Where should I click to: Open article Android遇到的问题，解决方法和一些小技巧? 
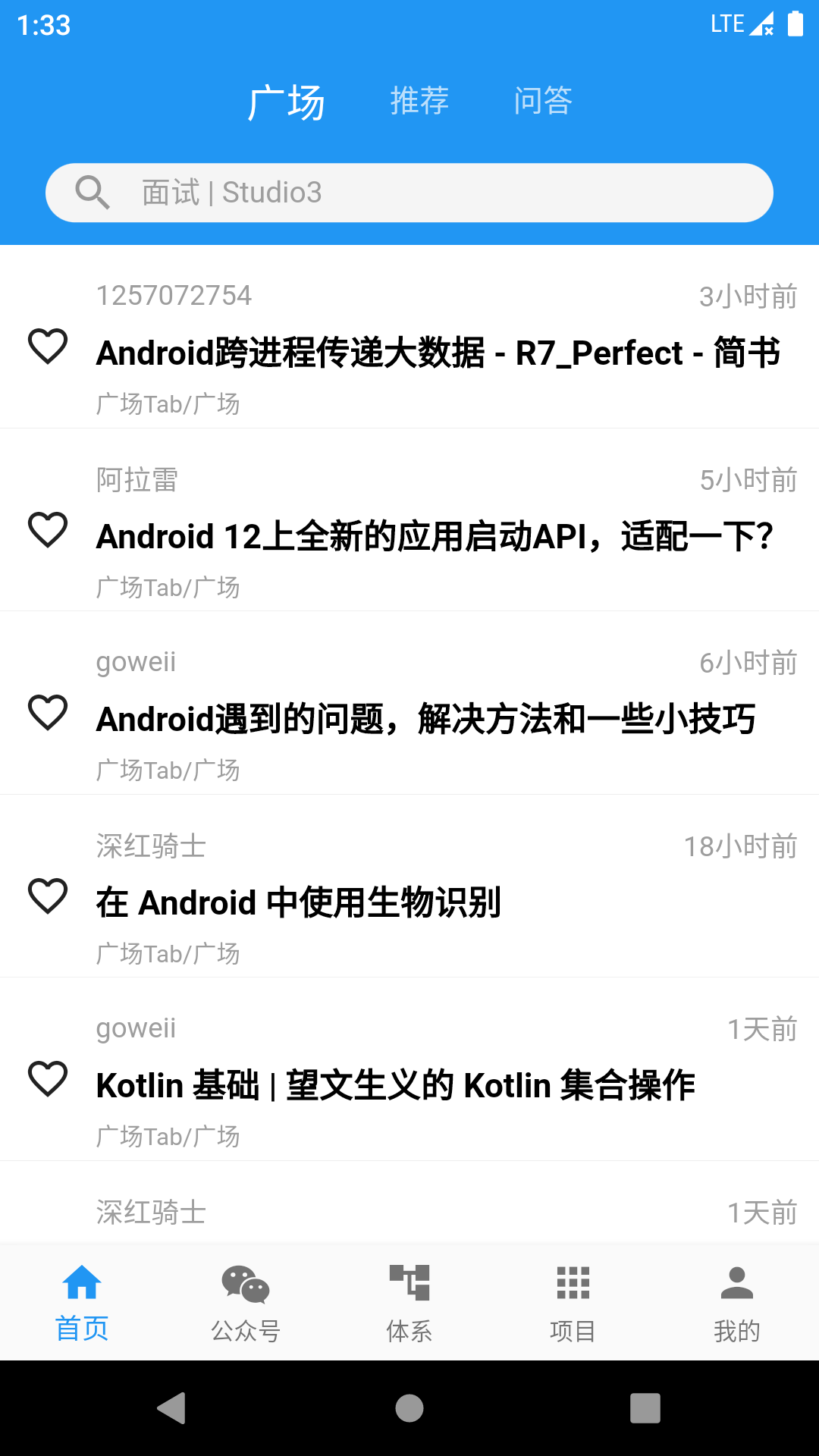[425, 720]
